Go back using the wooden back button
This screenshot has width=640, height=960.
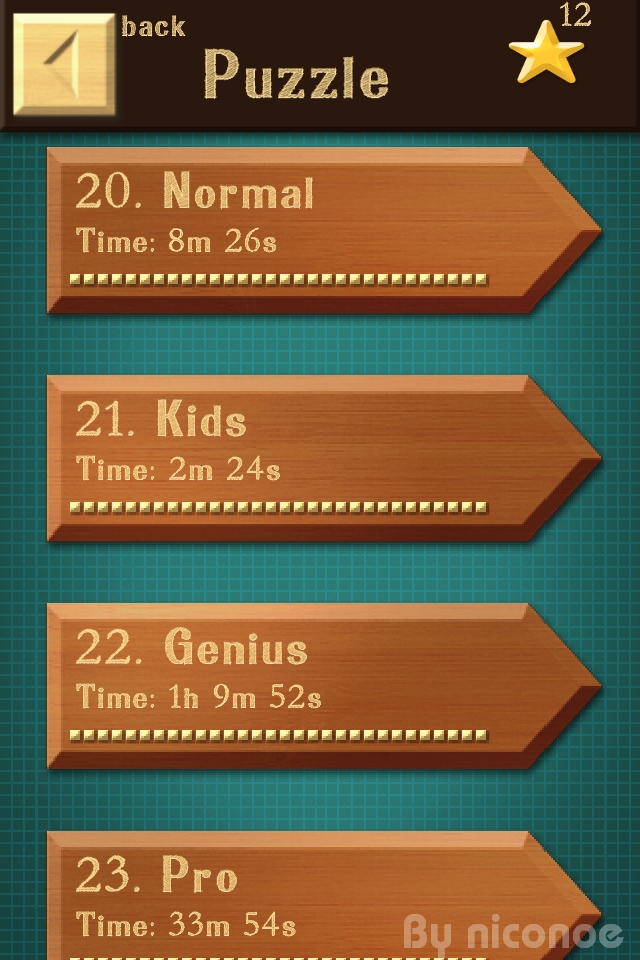click(63, 63)
